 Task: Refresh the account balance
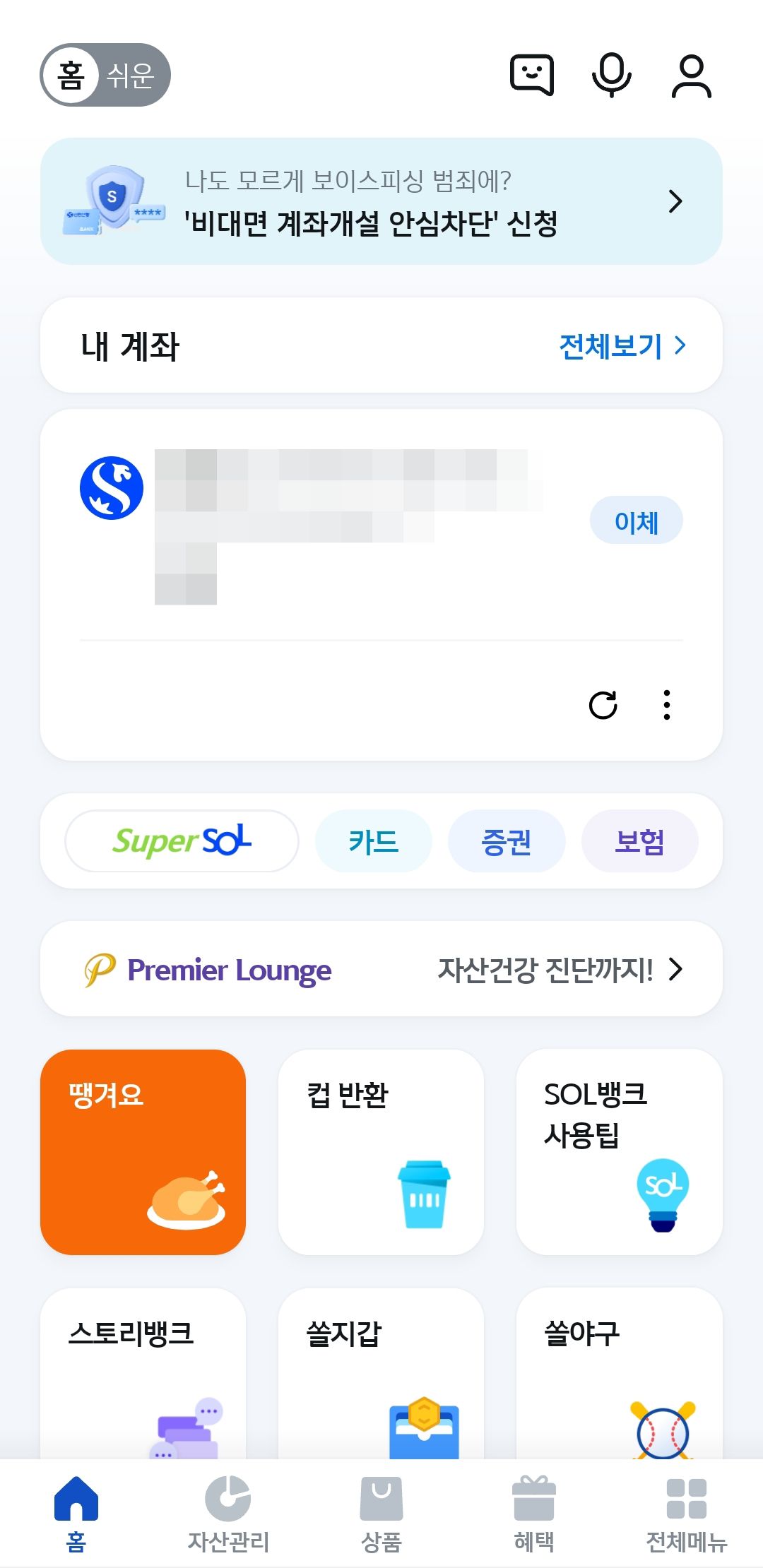pos(603,705)
